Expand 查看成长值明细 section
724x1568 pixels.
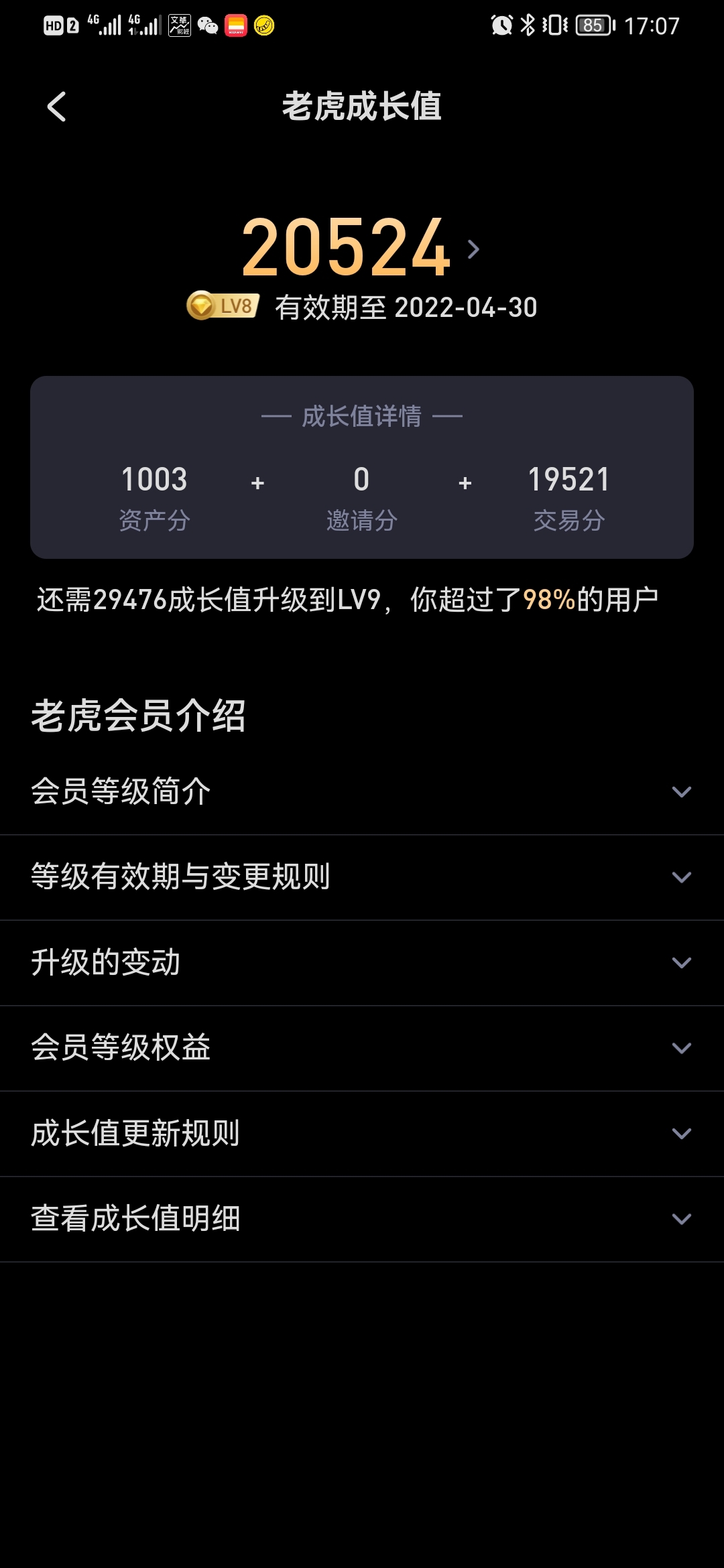tap(362, 1219)
